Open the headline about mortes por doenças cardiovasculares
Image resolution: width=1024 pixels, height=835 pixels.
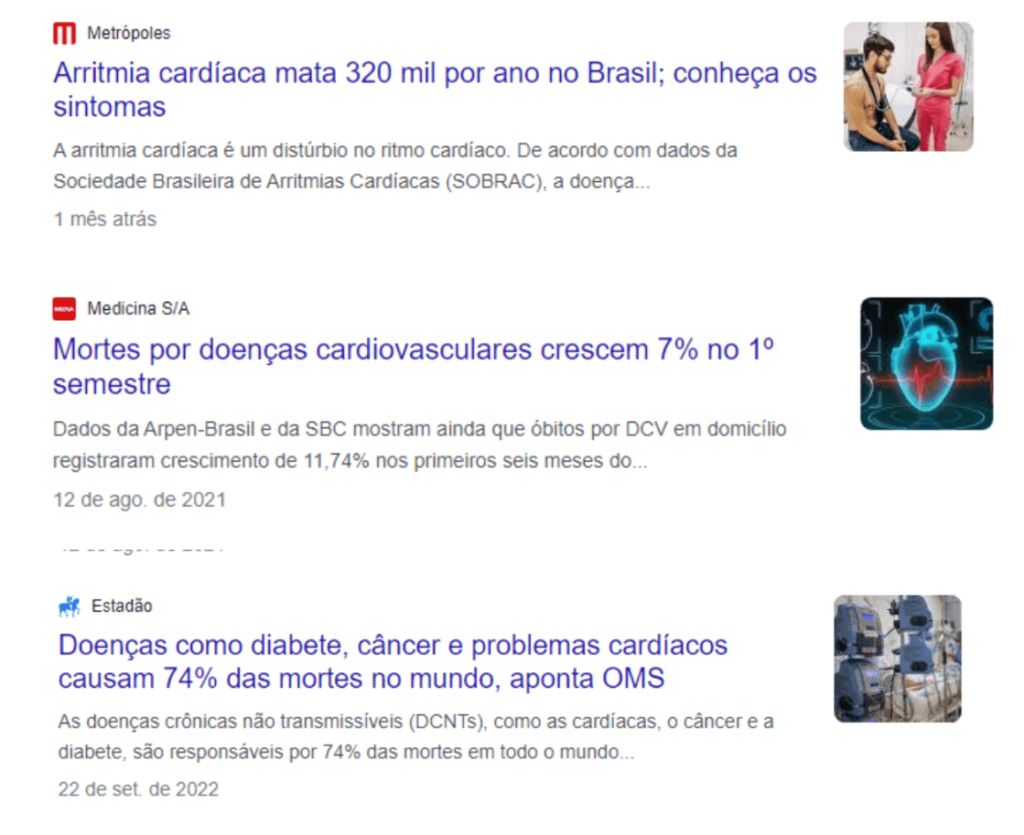tap(414, 351)
